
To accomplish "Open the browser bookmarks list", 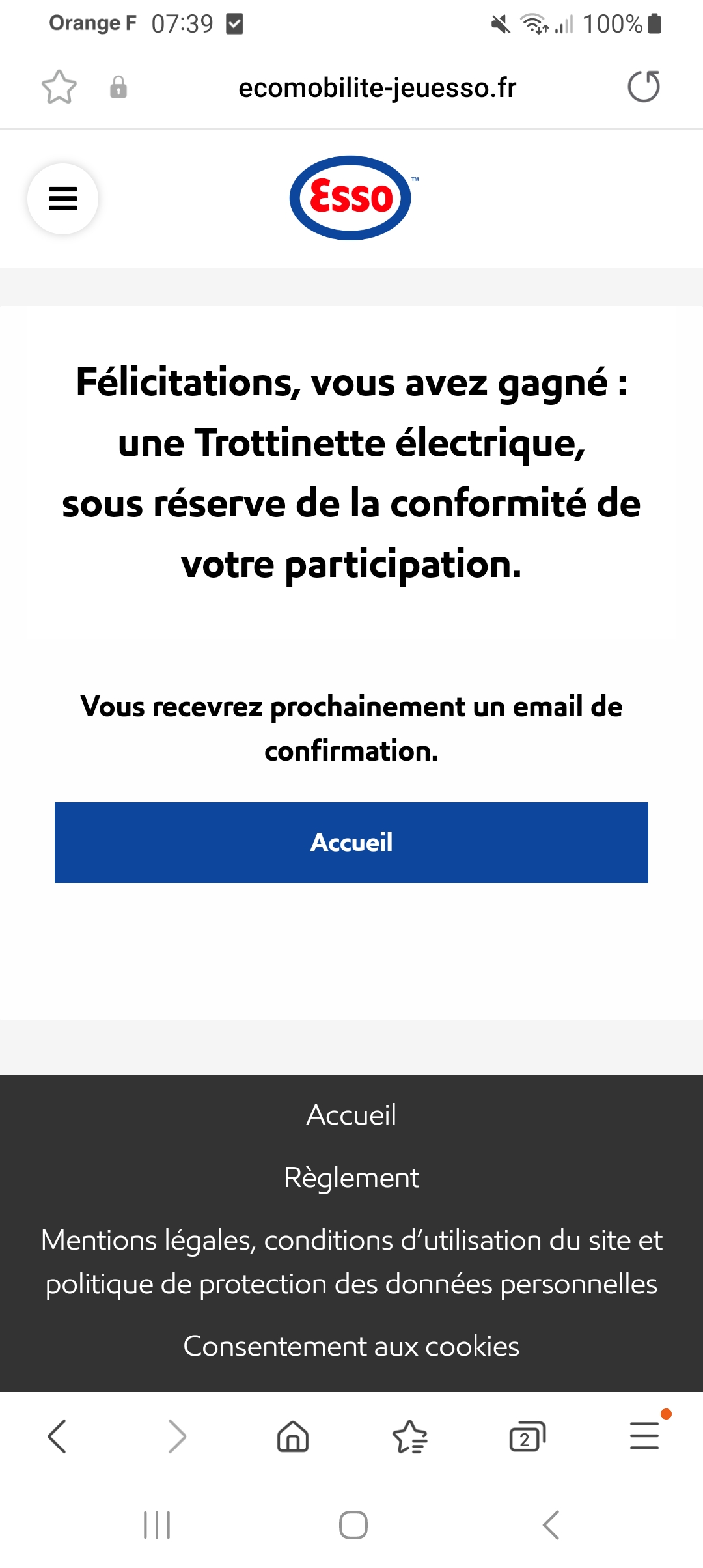I will pyautogui.click(x=410, y=1436).
